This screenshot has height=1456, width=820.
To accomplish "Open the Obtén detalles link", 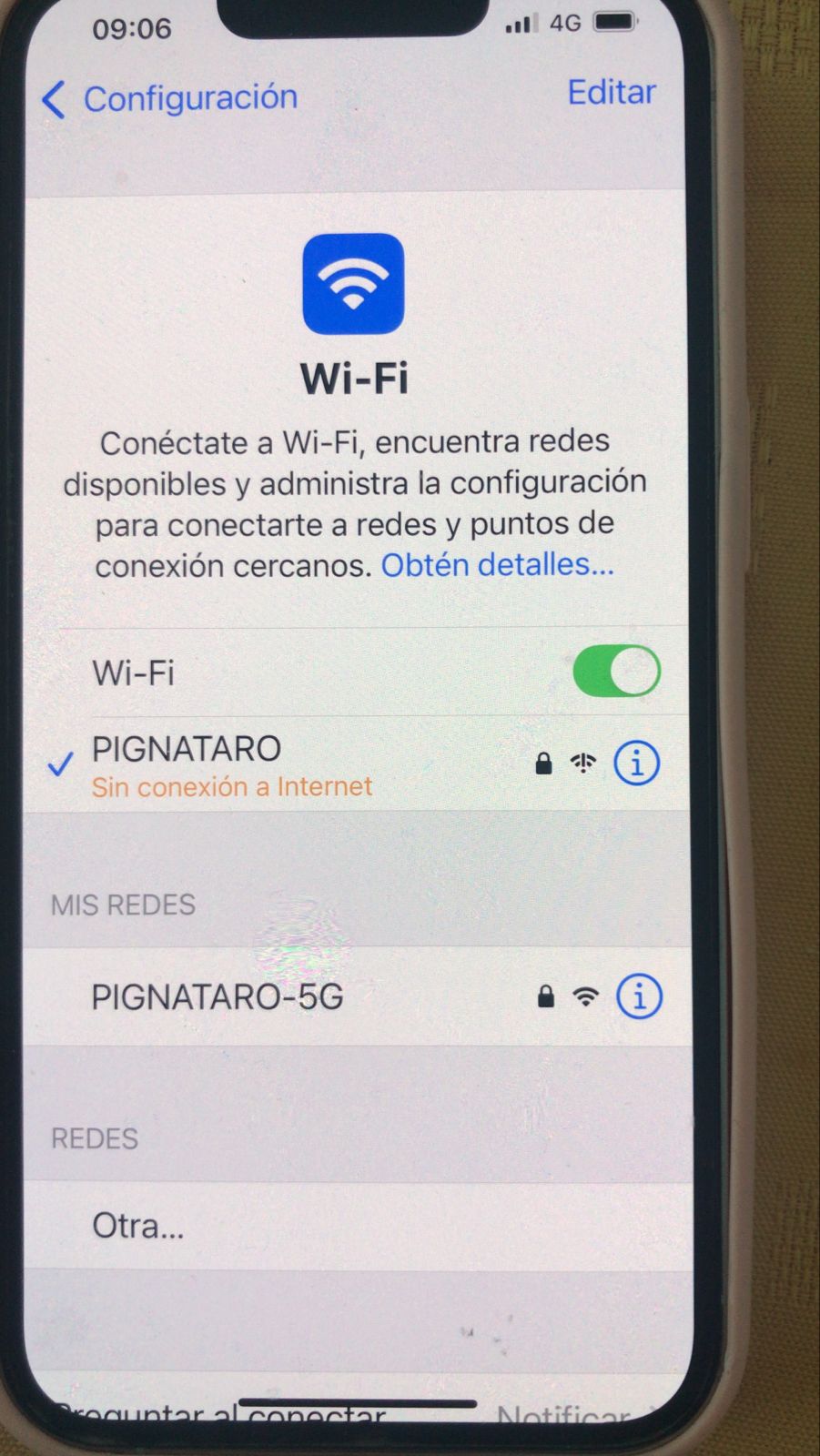I will tap(497, 565).
